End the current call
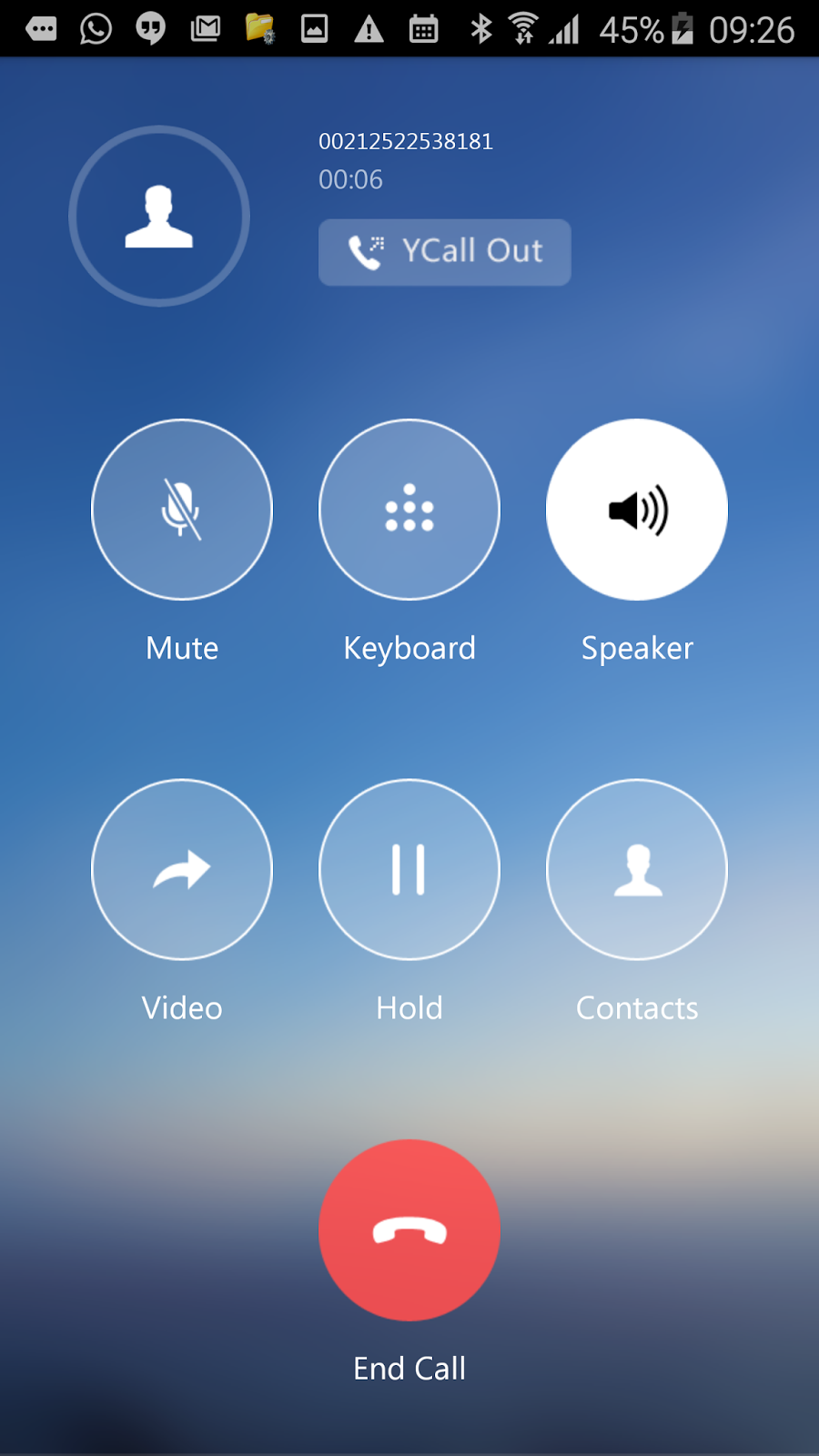The image size is (819, 1456). [409, 1230]
